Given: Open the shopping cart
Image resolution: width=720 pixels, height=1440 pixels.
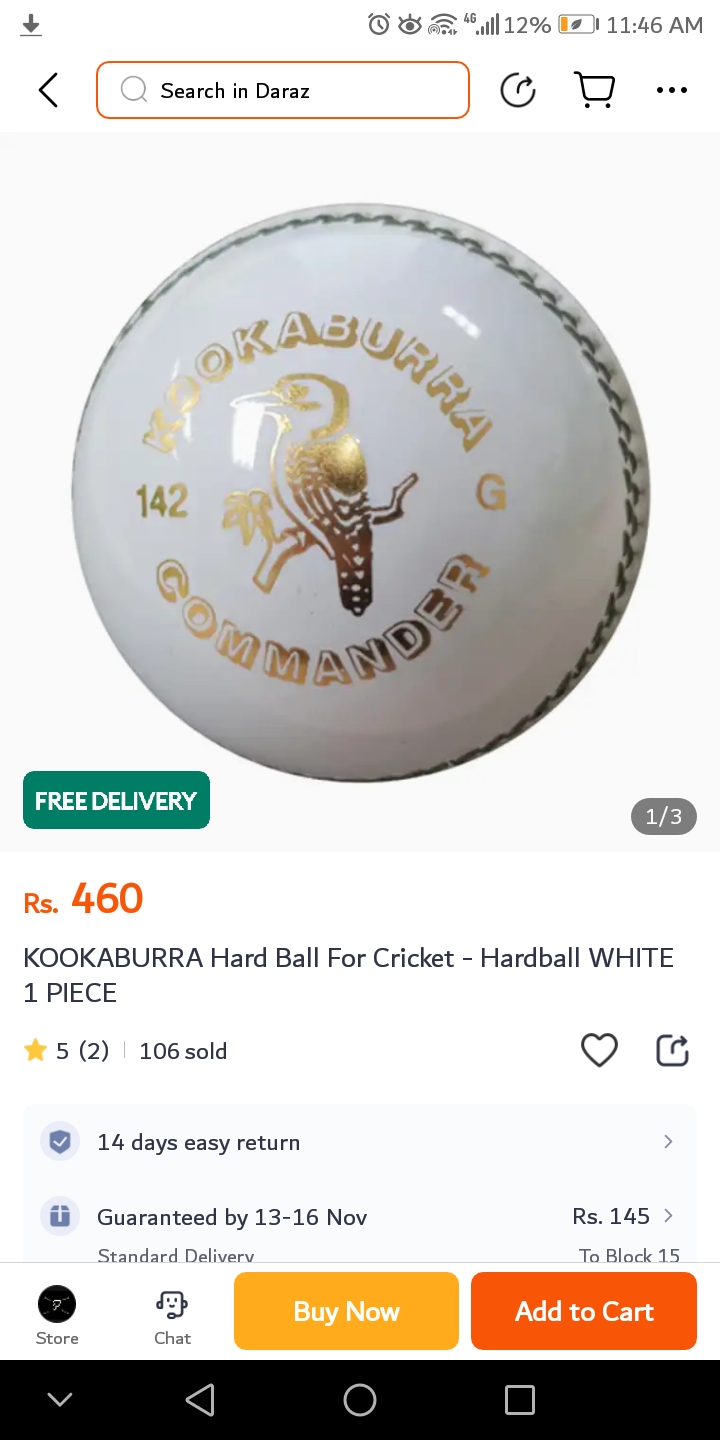Looking at the screenshot, I should click(595, 90).
